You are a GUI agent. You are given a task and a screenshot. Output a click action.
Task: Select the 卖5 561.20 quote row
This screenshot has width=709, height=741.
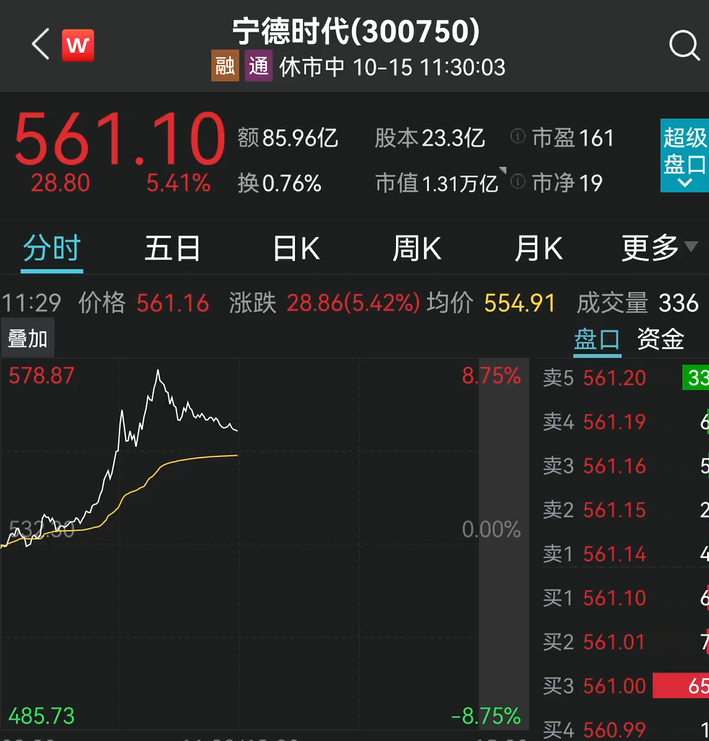click(x=622, y=378)
